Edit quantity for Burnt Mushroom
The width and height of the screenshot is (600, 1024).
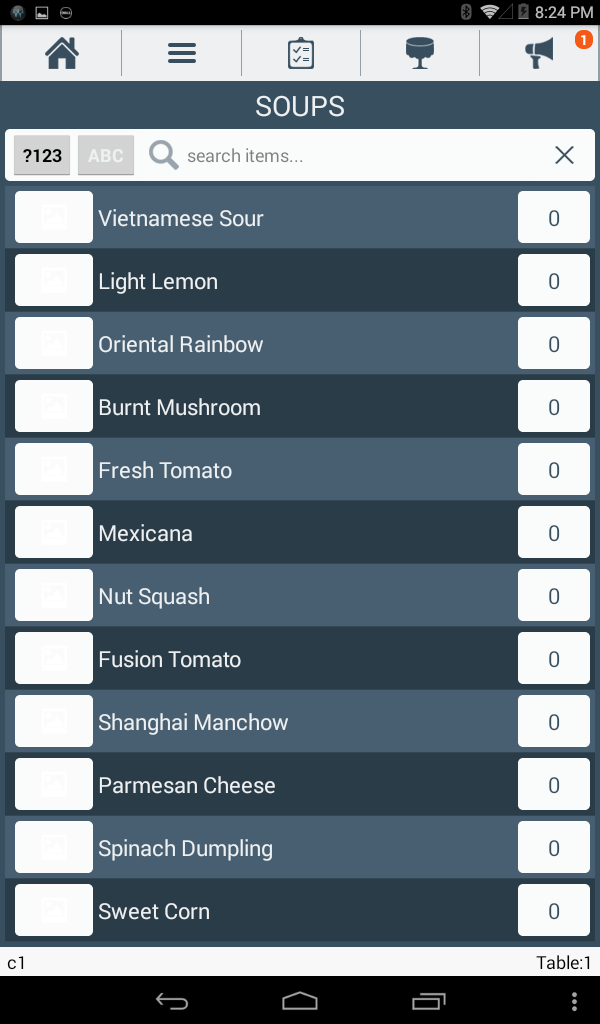(x=553, y=407)
